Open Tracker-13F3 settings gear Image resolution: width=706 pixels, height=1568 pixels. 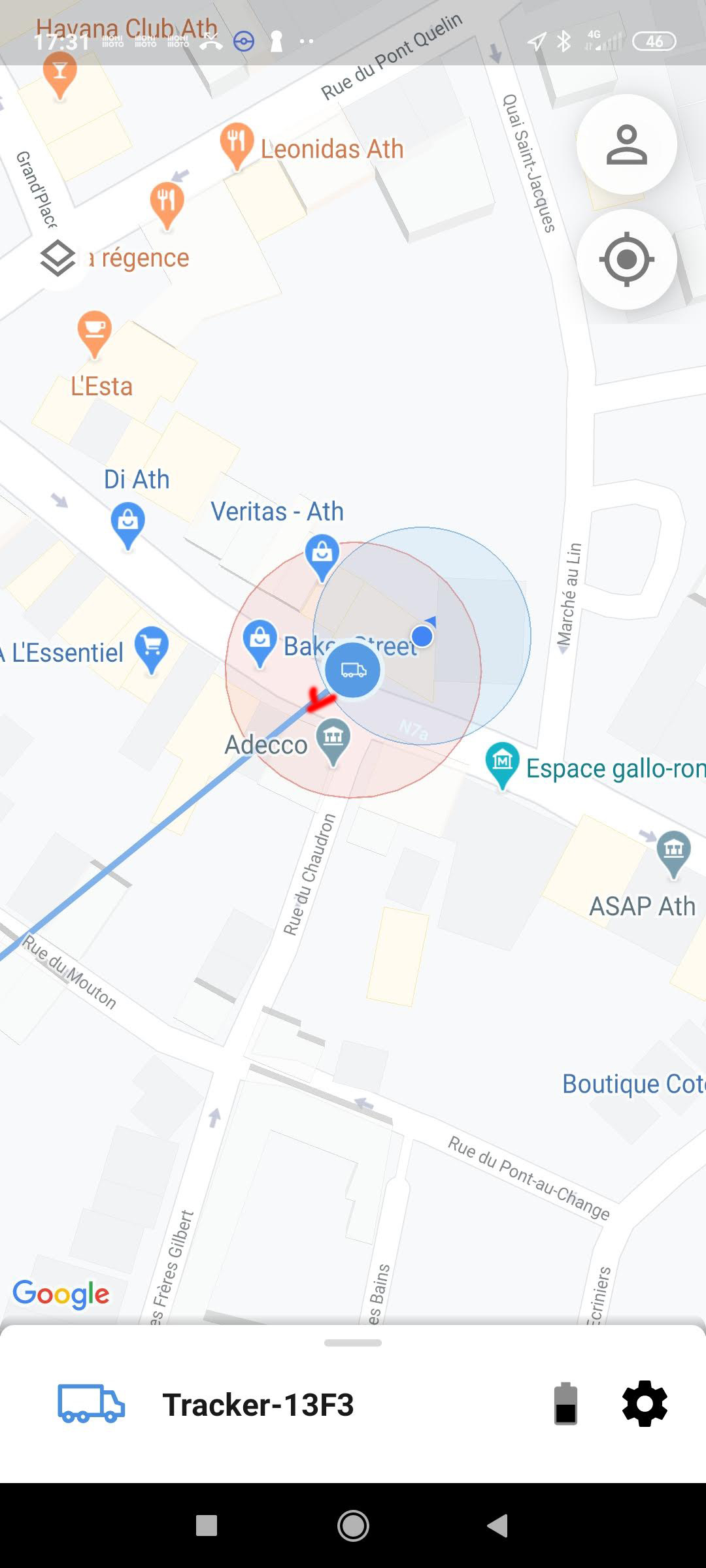pos(644,1404)
